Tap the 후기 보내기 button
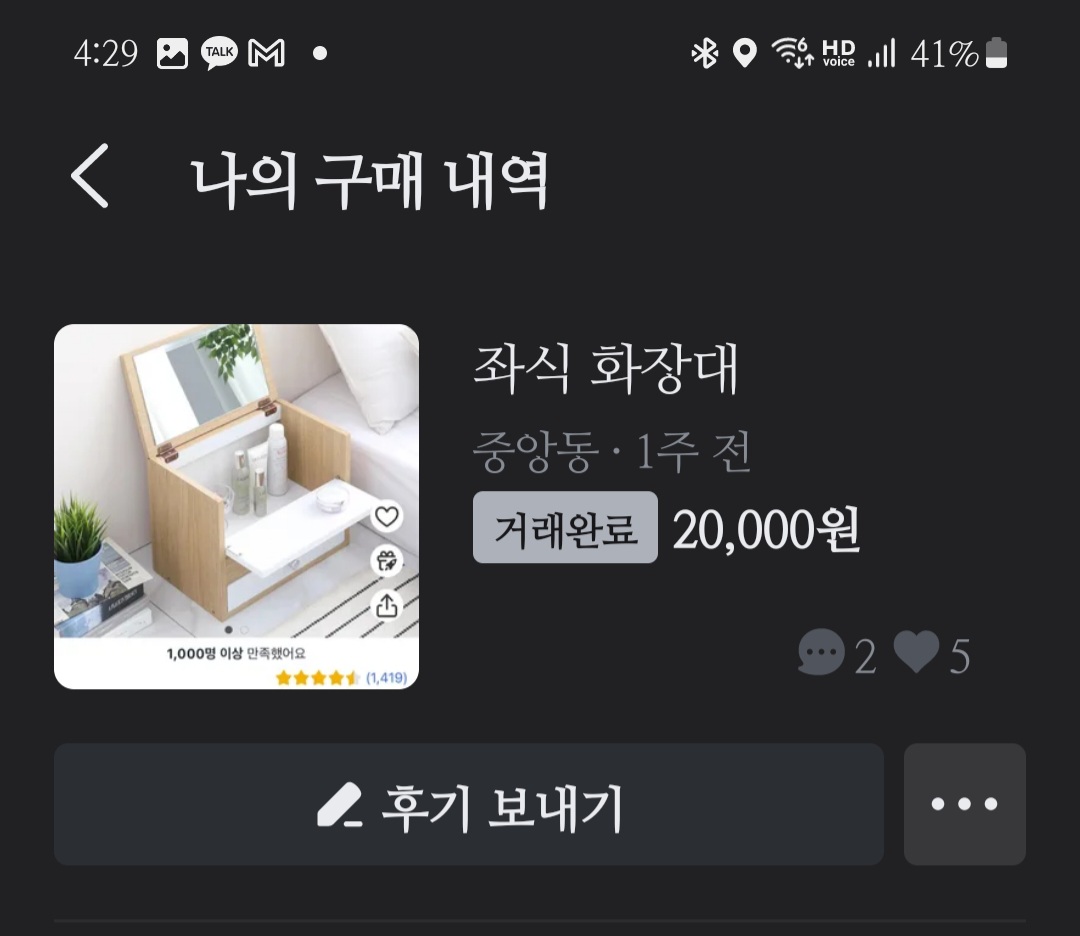 click(x=468, y=804)
